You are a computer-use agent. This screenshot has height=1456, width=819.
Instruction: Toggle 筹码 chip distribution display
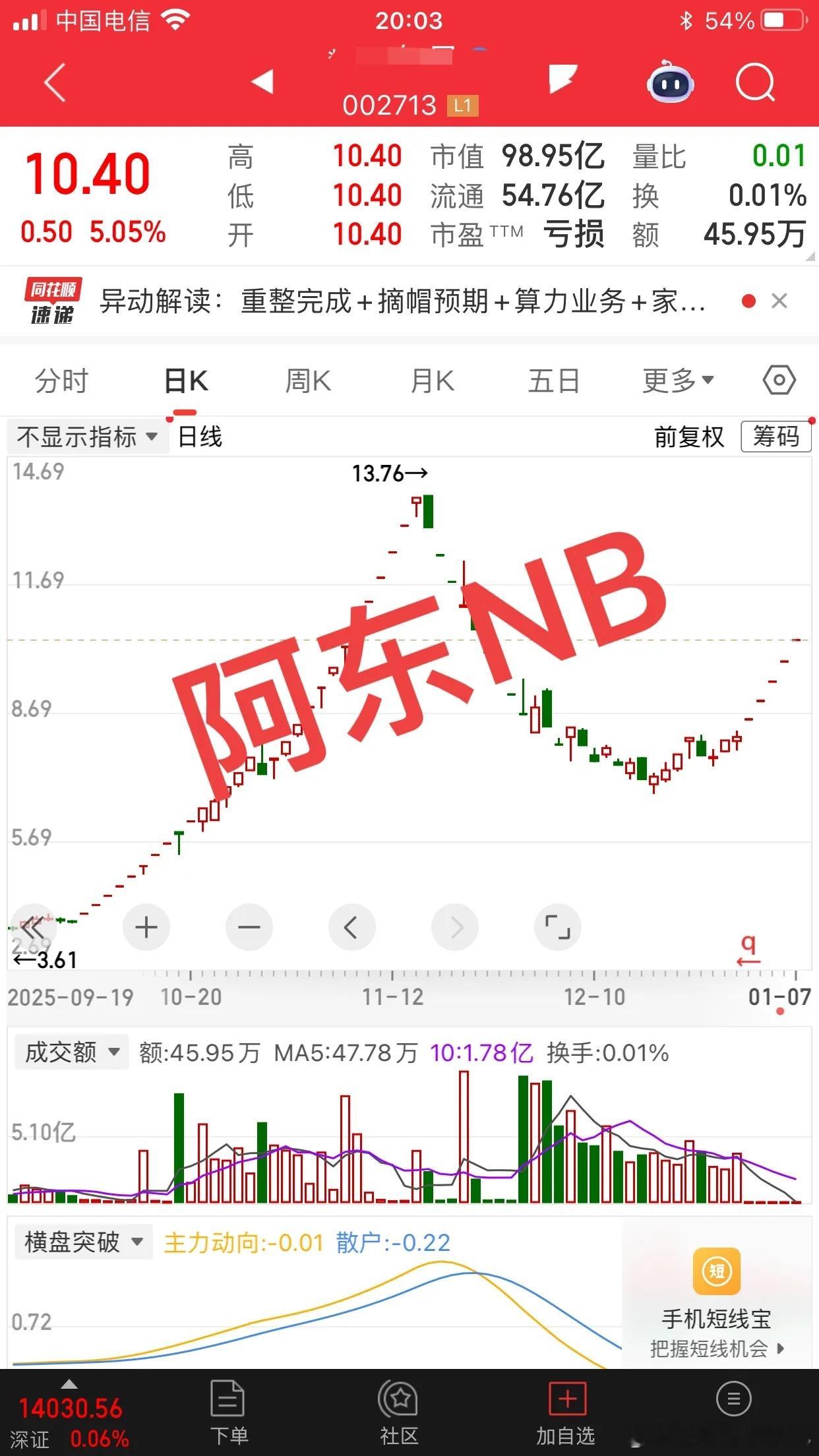click(x=776, y=436)
